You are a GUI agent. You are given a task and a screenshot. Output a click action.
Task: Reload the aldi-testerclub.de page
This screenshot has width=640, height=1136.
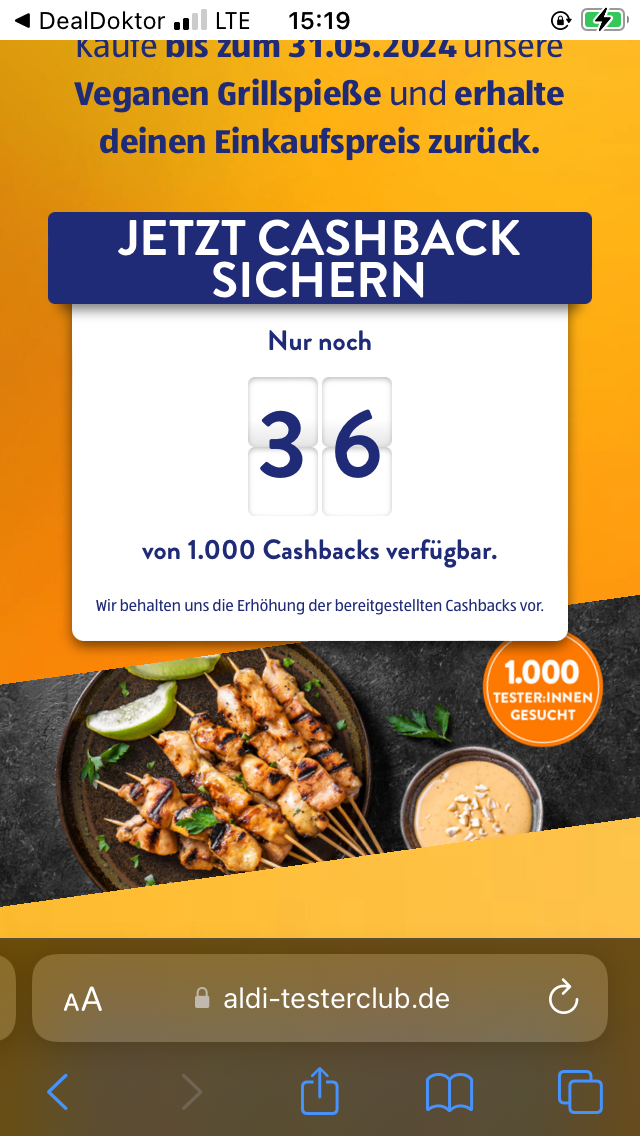point(563,998)
